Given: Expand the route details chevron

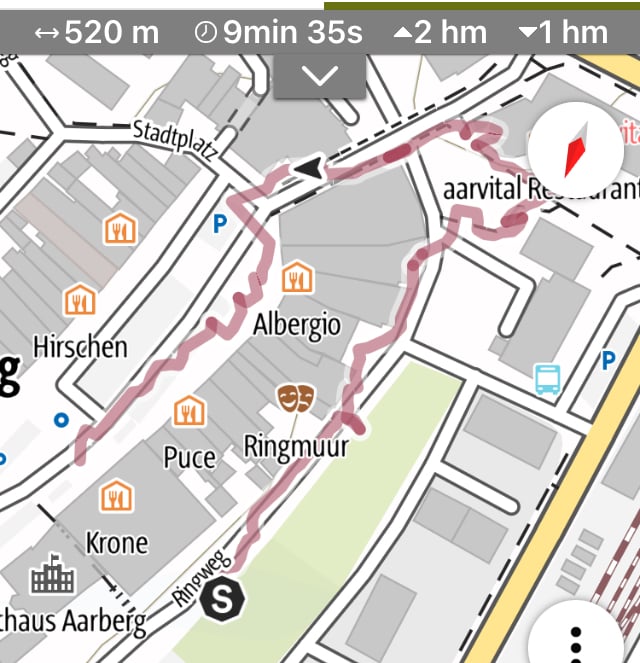Looking at the screenshot, I should (x=320, y=76).
